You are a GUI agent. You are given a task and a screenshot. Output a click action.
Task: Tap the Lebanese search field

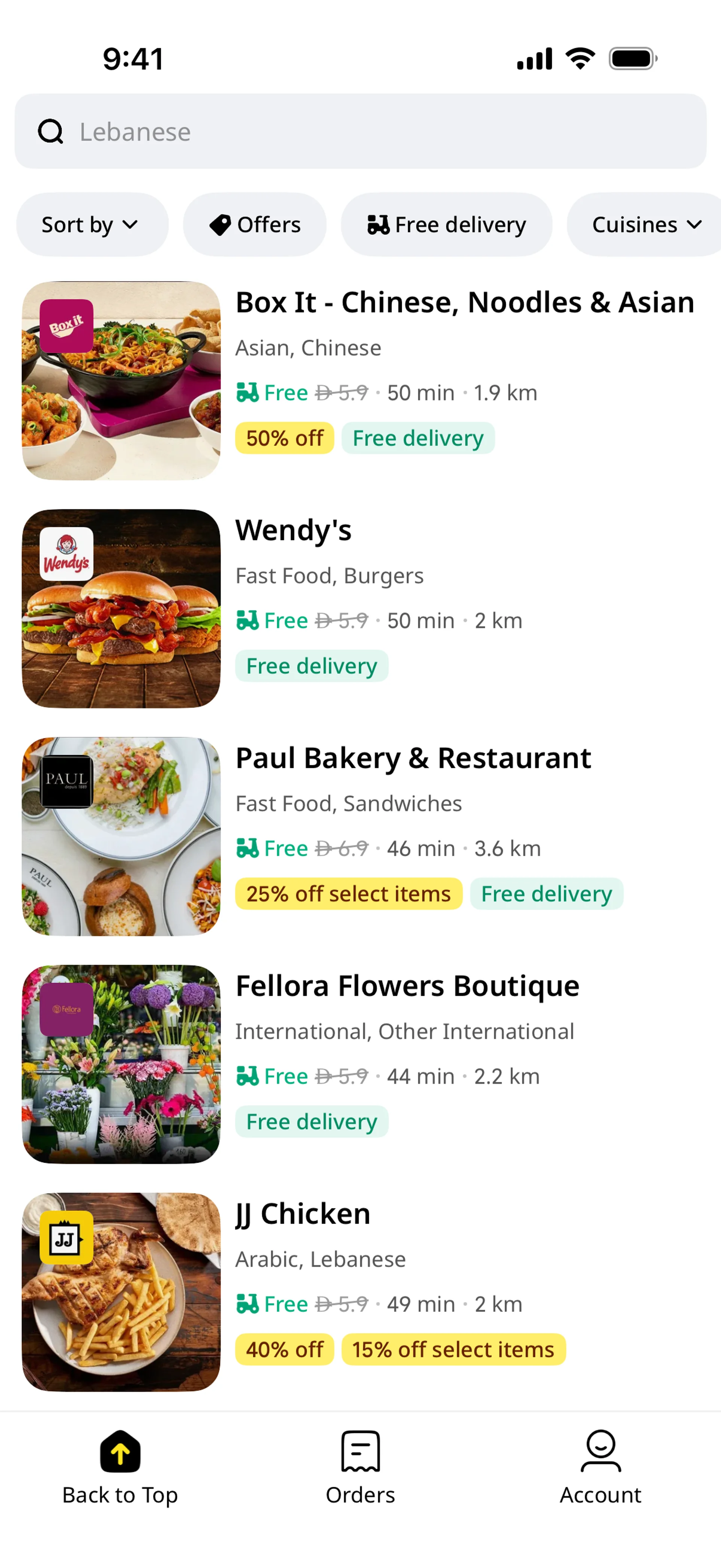click(x=360, y=131)
